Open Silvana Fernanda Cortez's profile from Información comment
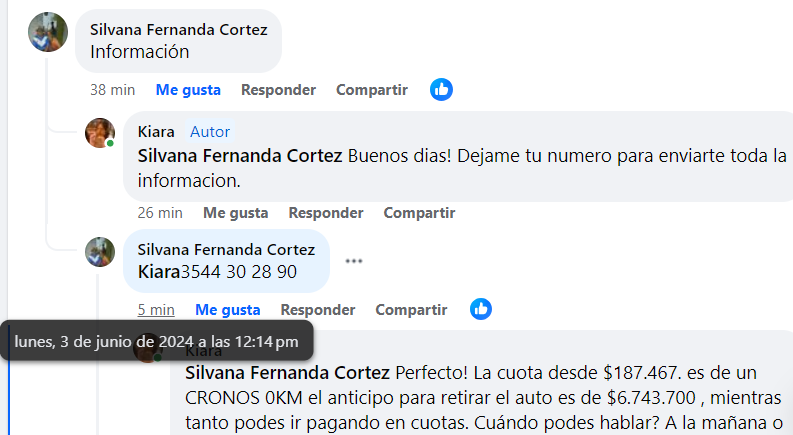The image size is (793, 435). tap(178, 30)
